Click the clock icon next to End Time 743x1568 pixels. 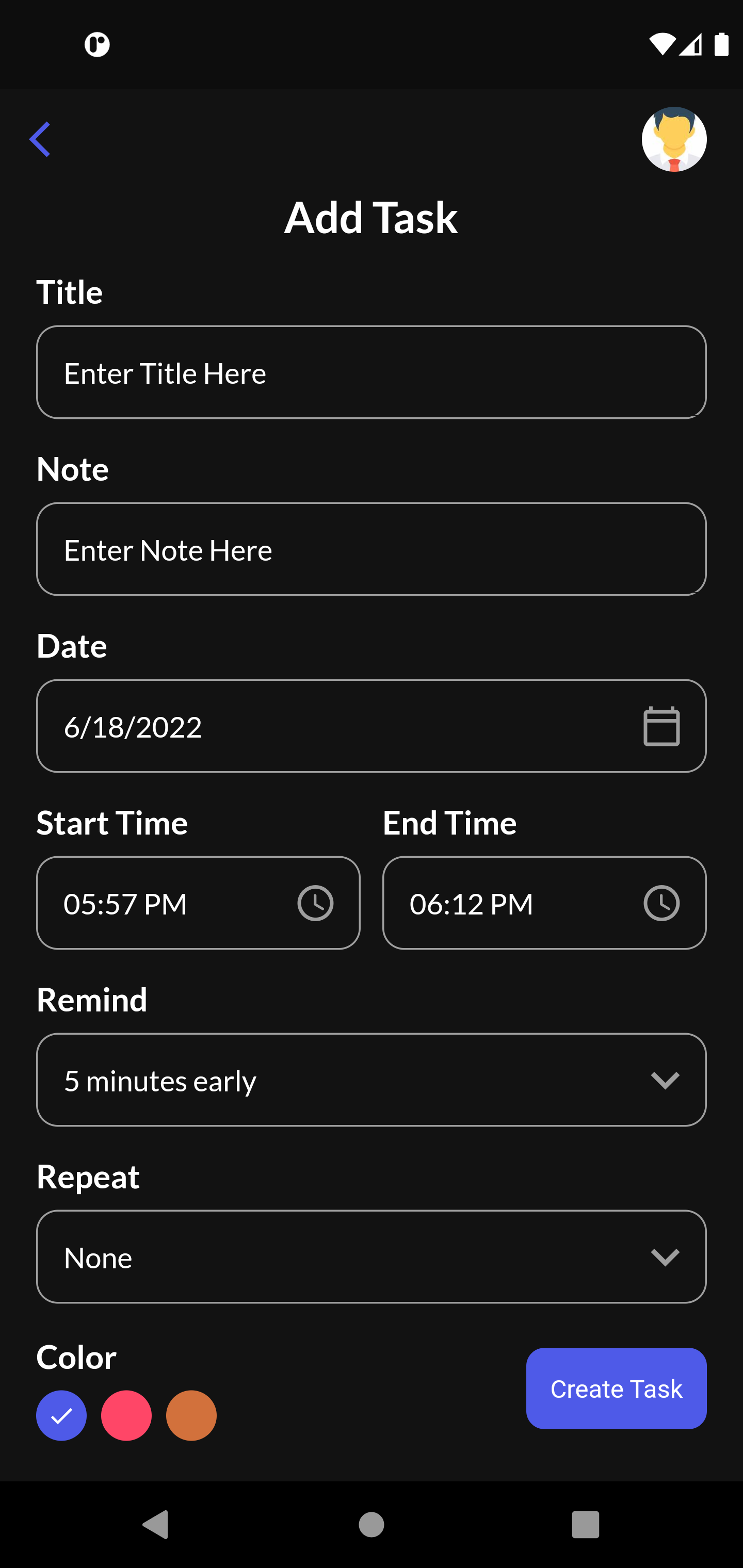point(661,903)
